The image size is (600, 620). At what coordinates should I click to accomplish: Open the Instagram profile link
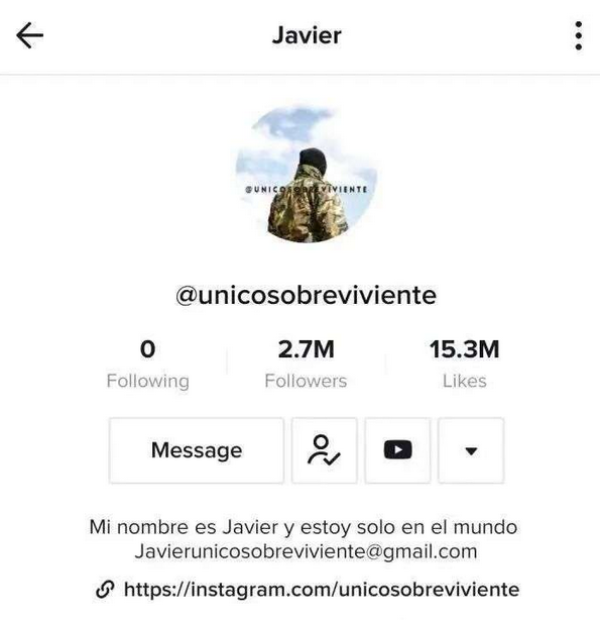click(320, 589)
